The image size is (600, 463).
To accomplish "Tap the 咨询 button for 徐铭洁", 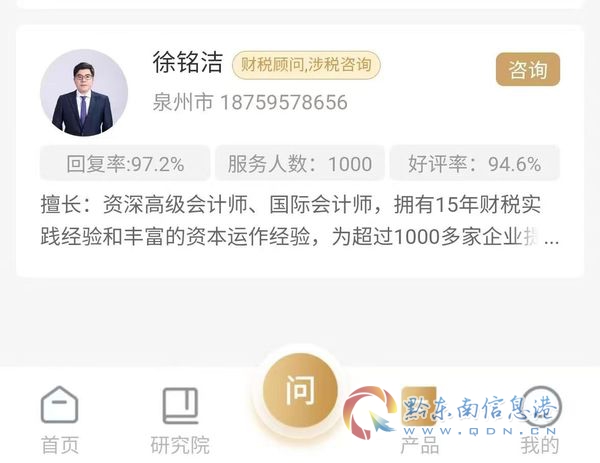I will pyautogui.click(x=528, y=69).
